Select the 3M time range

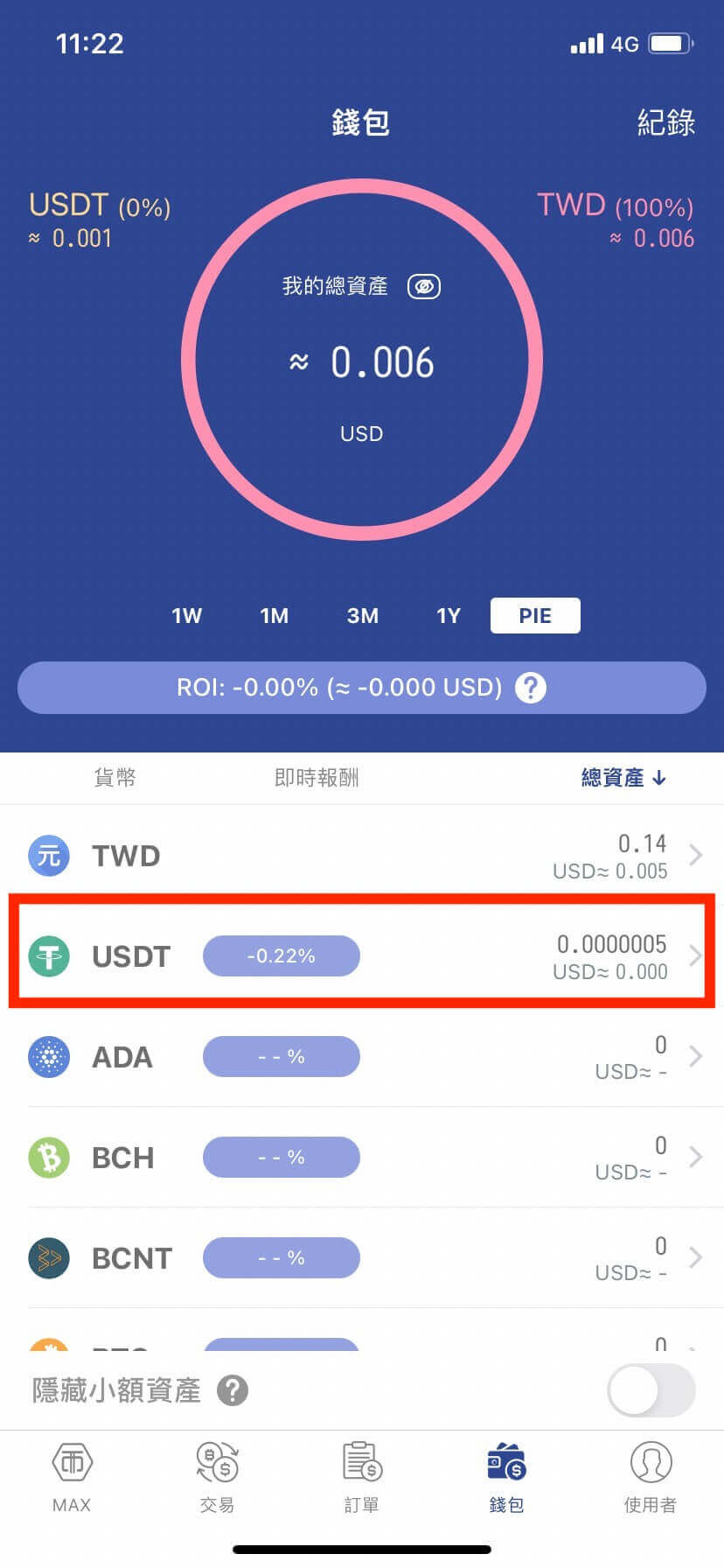[x=362, y=616]
